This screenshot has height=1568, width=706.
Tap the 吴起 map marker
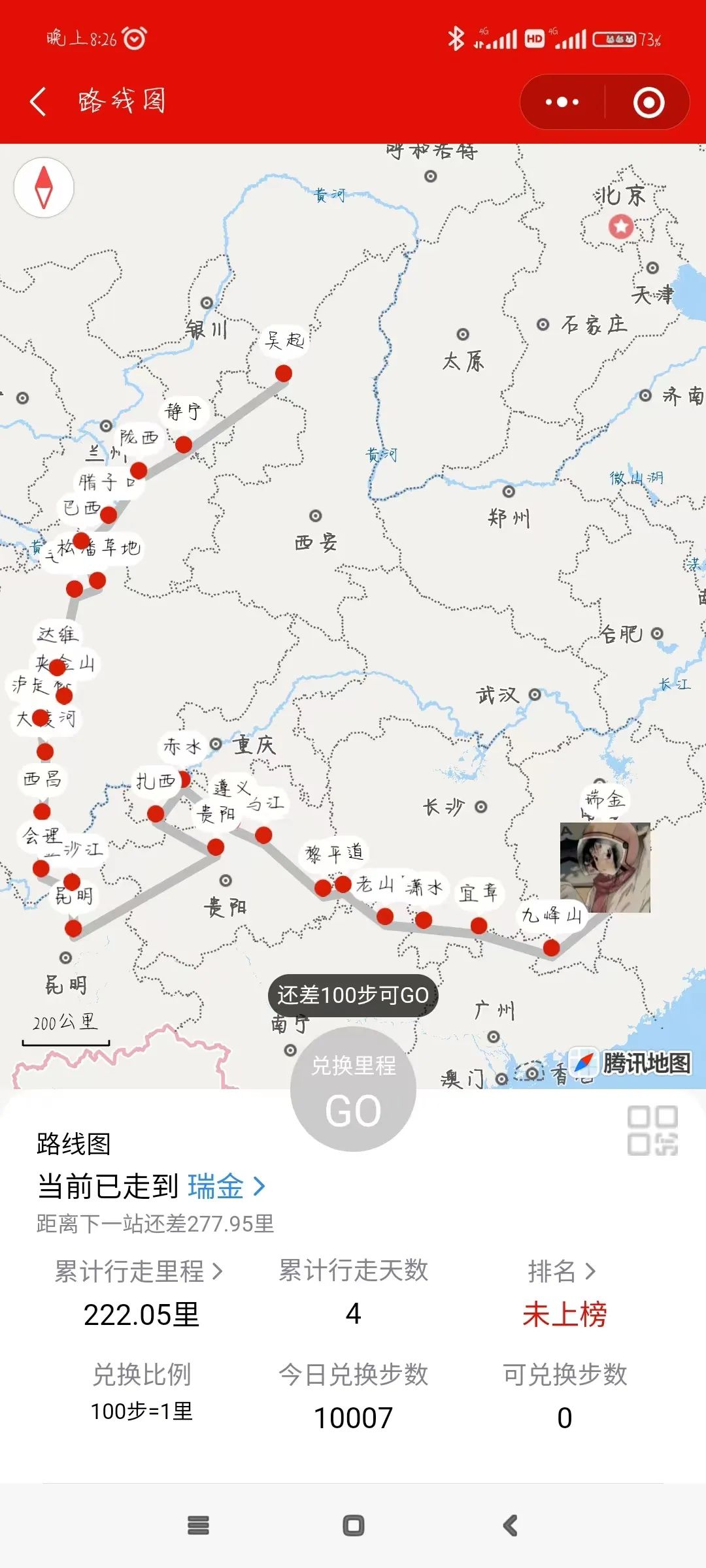[284, 373]
